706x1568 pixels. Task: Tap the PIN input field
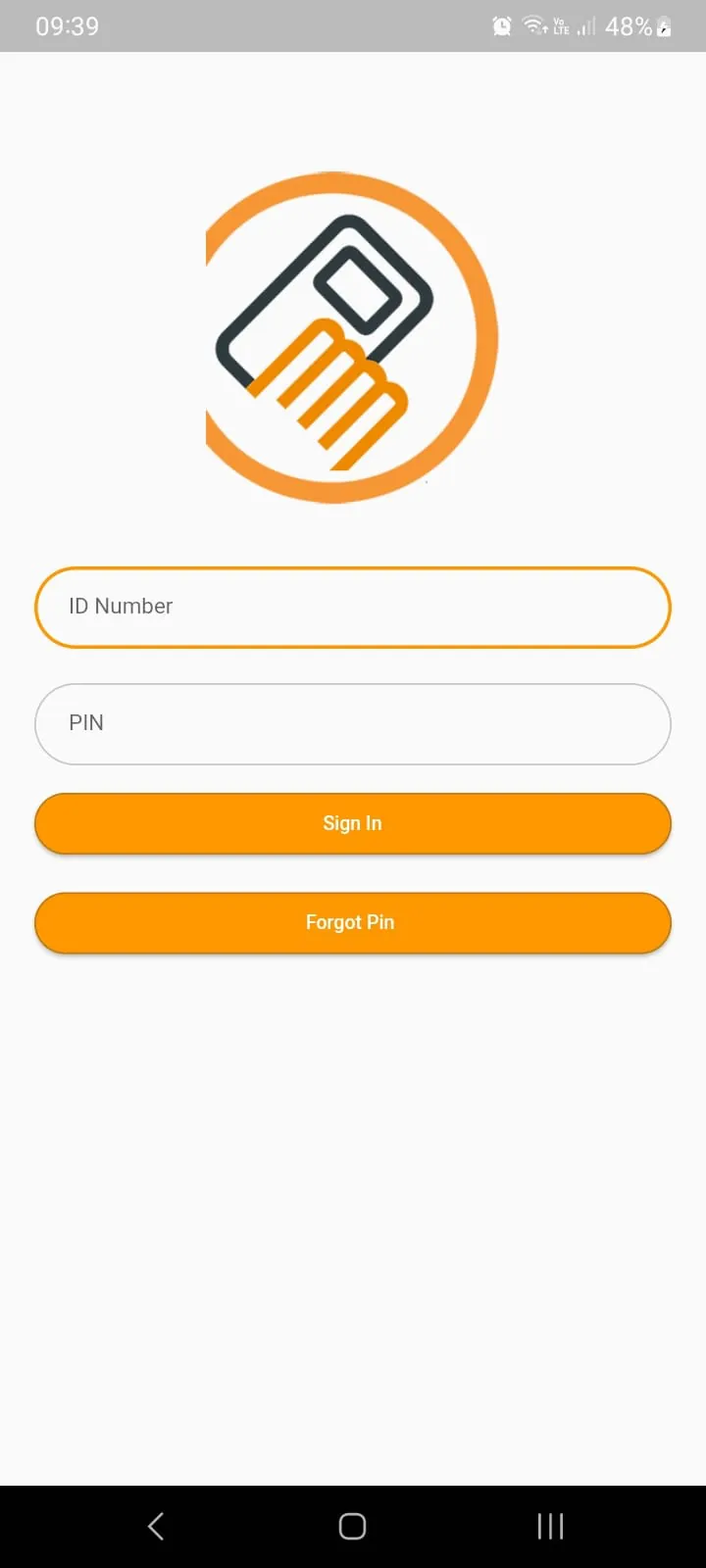(x=353, y=723)
